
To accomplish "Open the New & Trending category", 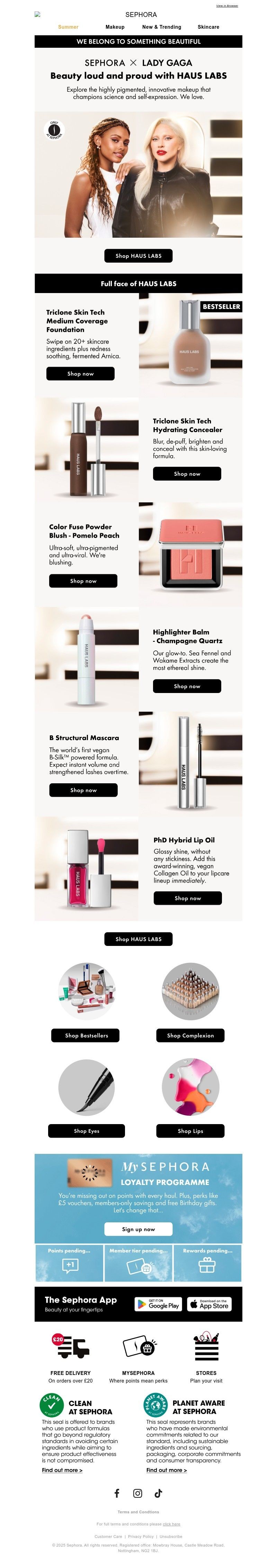I will [x=161, y=27].
